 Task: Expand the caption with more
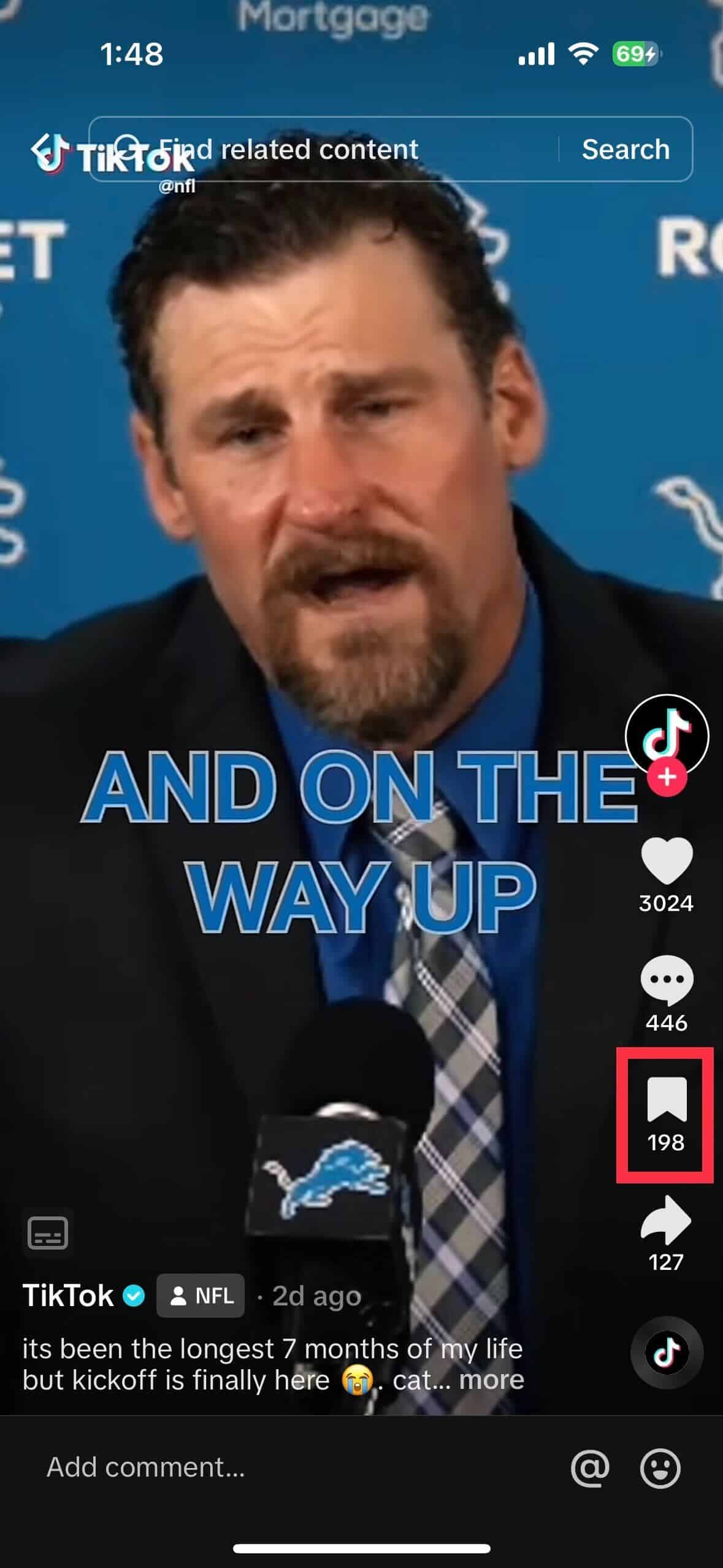491,1380
